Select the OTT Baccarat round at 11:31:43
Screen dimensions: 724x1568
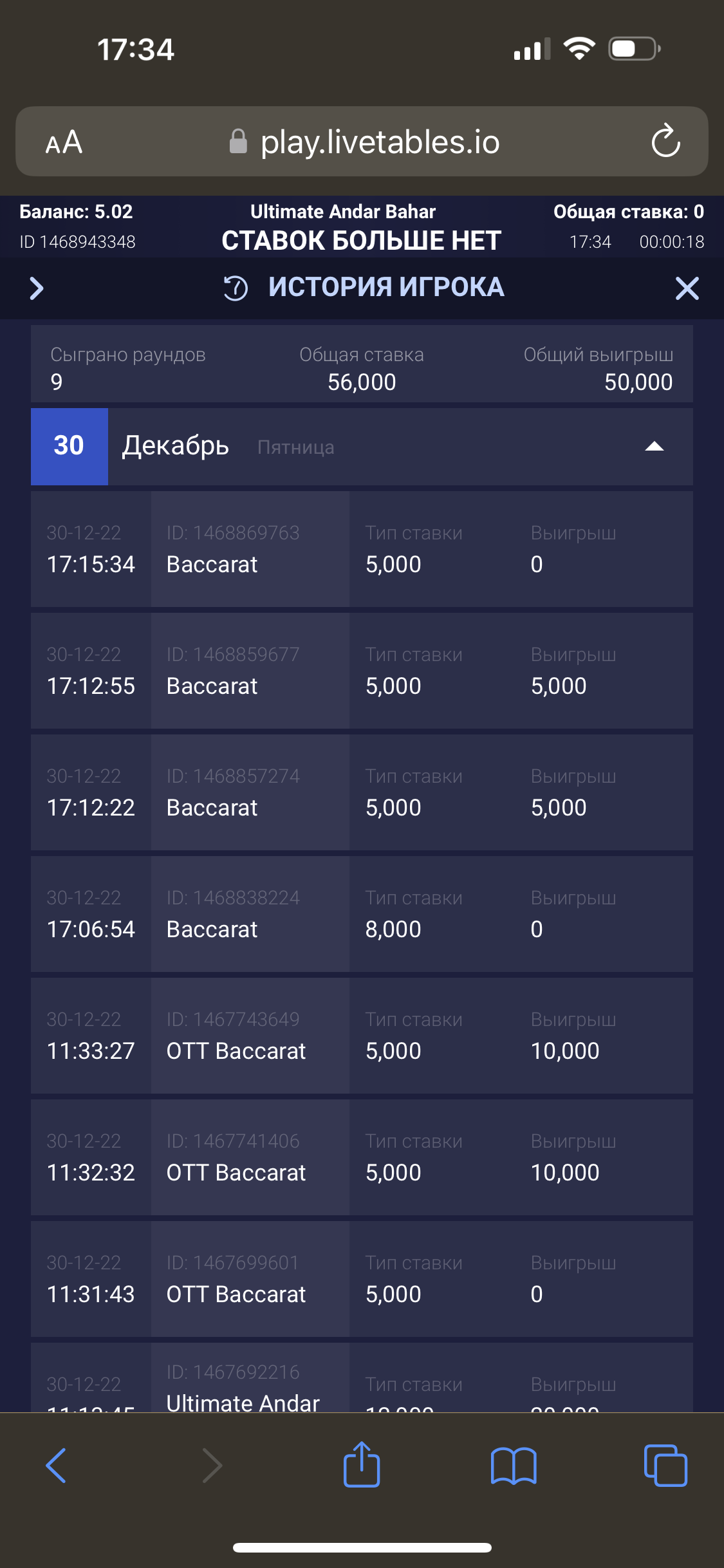tap(362, 1279)
